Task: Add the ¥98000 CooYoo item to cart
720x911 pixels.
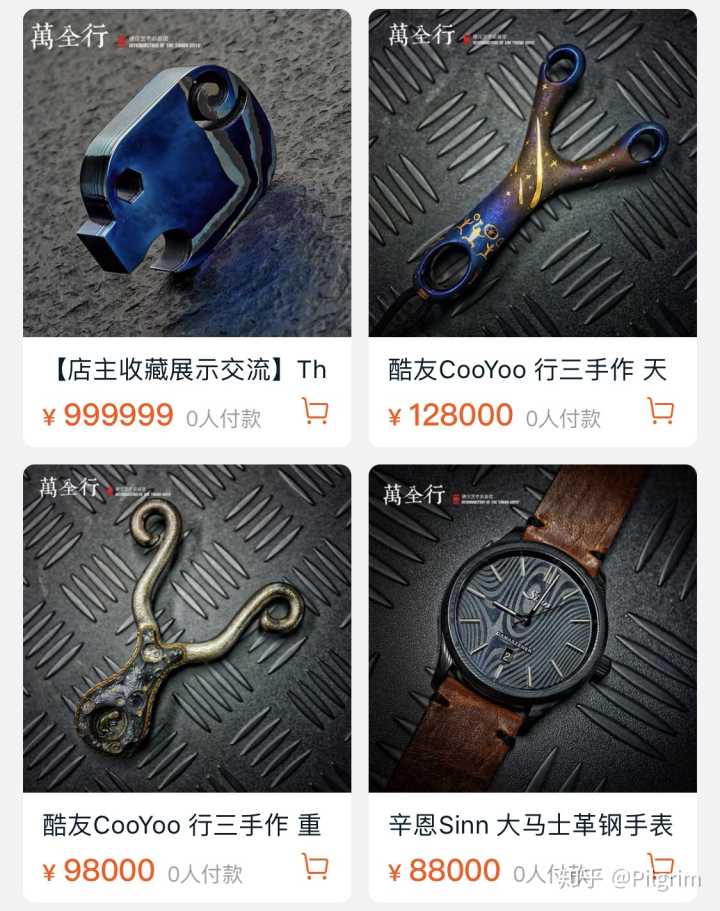Action: pyautogui.click(x=315, y=866)
